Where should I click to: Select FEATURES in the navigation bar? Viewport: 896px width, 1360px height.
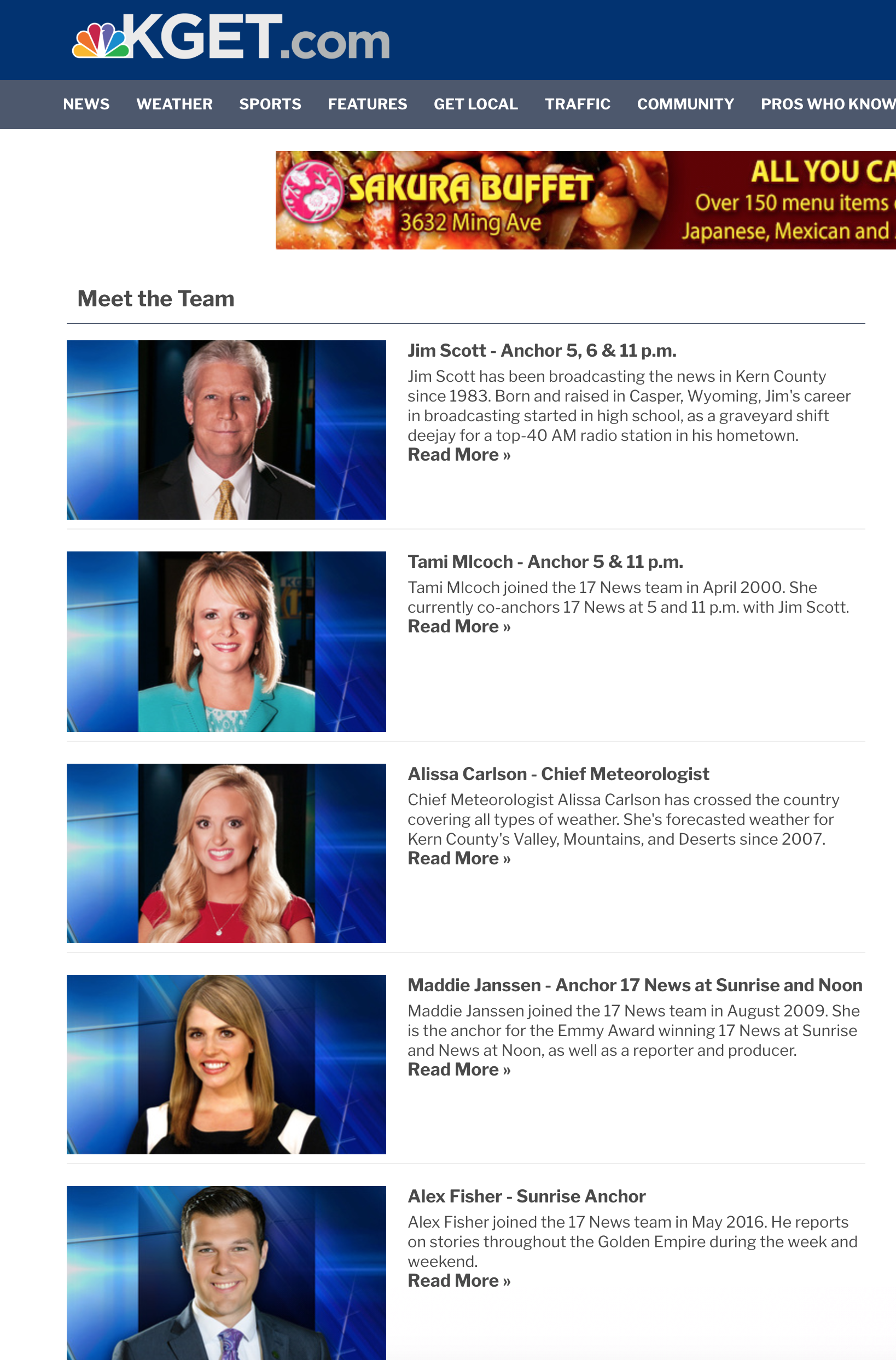[368, 104]
